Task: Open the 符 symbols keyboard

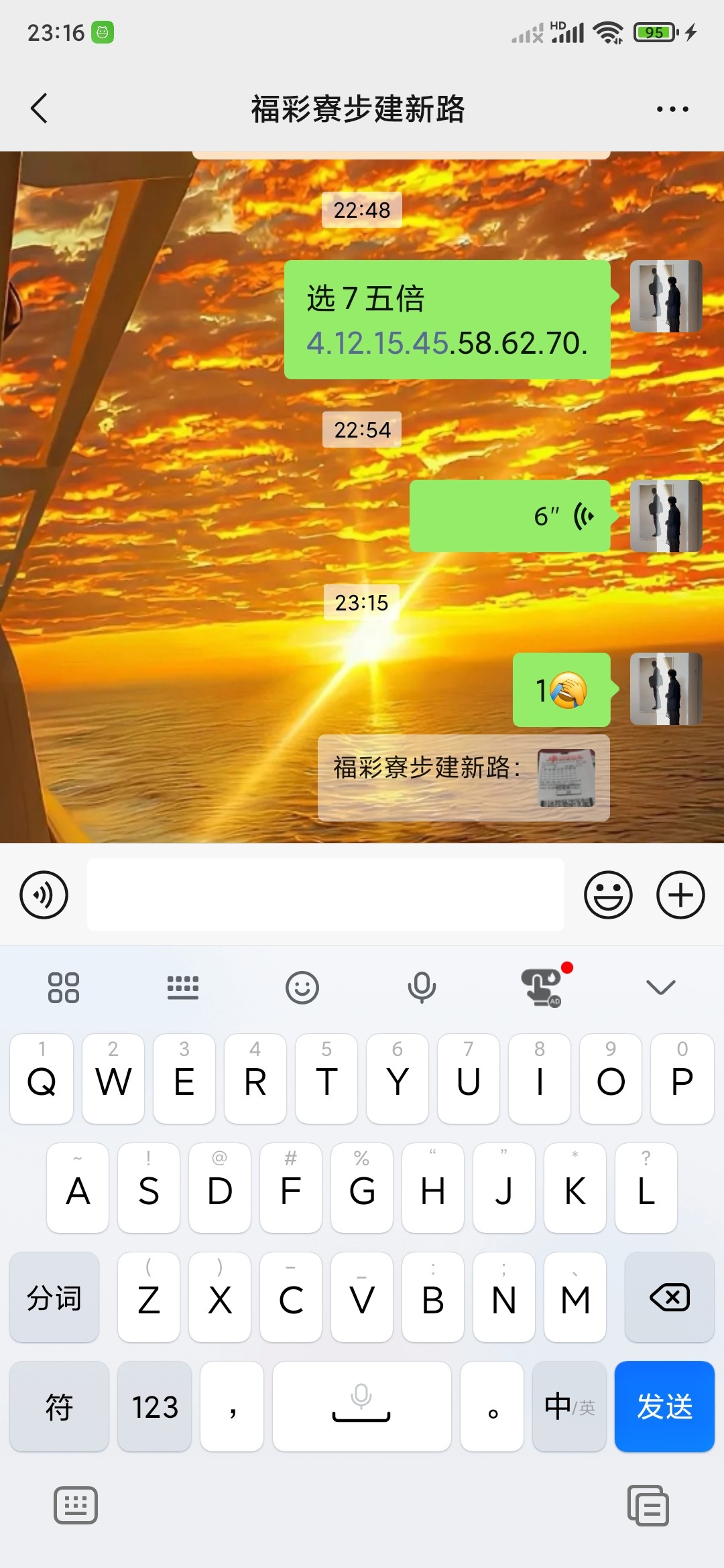Action: [59, 1407]
